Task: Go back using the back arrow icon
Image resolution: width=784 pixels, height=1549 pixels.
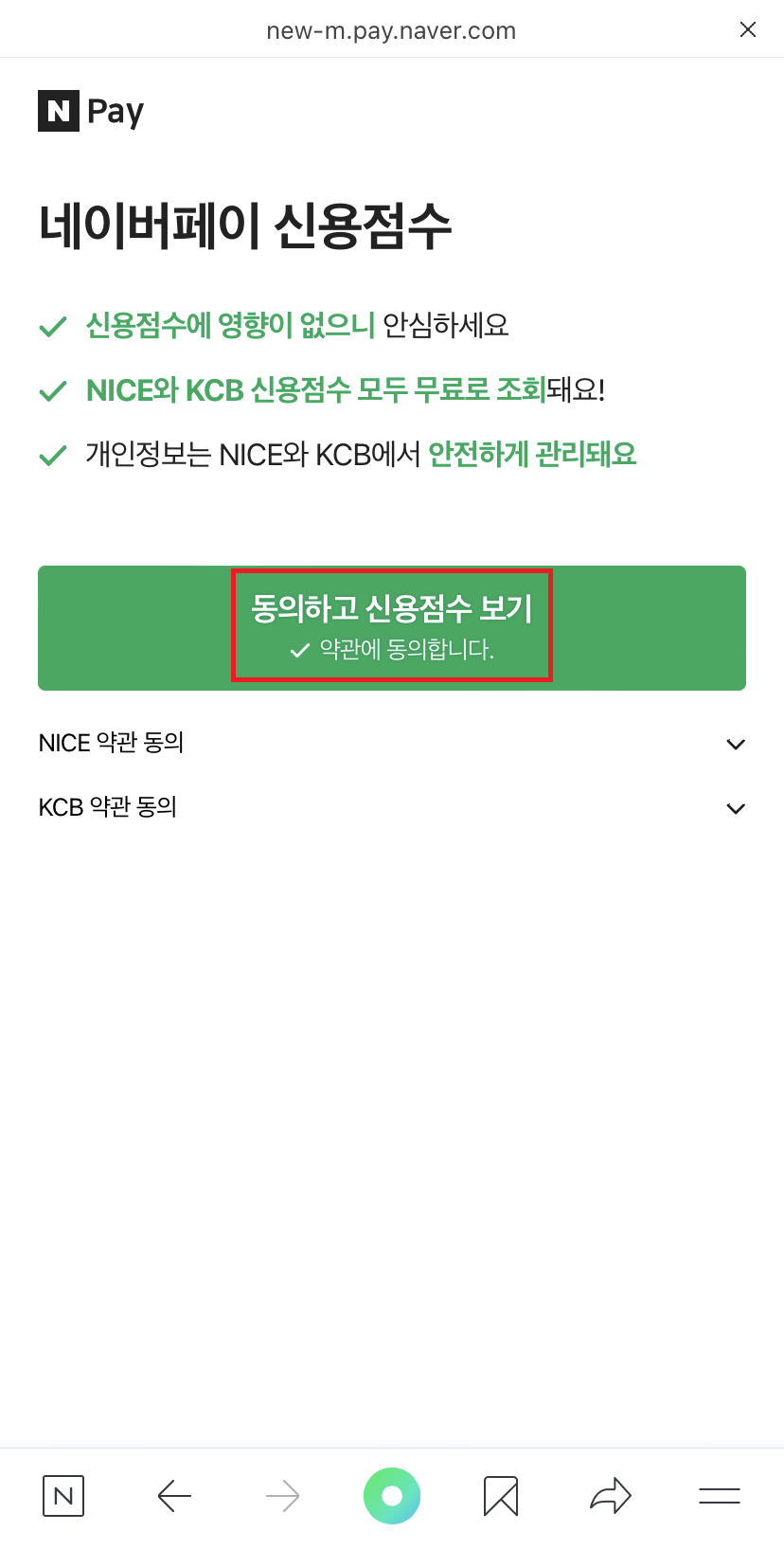Action: pyautogui.click(x=172, y=1495)
